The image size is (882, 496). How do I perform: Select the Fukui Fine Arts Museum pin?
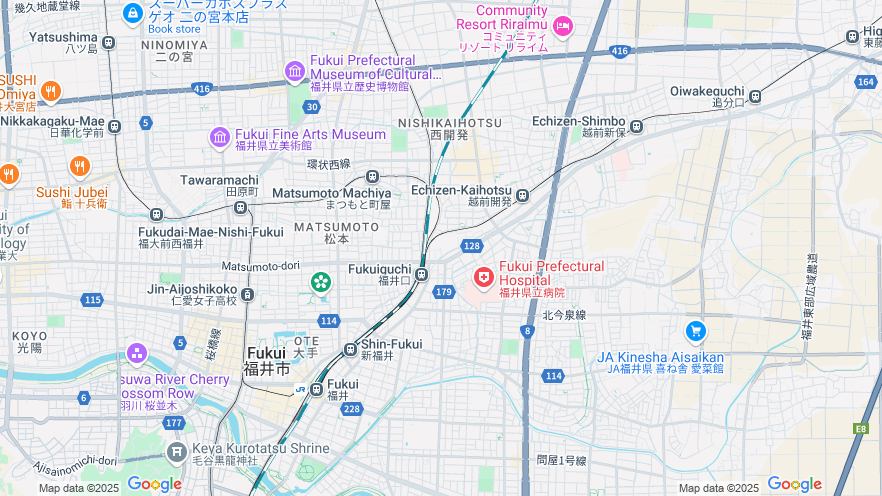coord(220,137)
